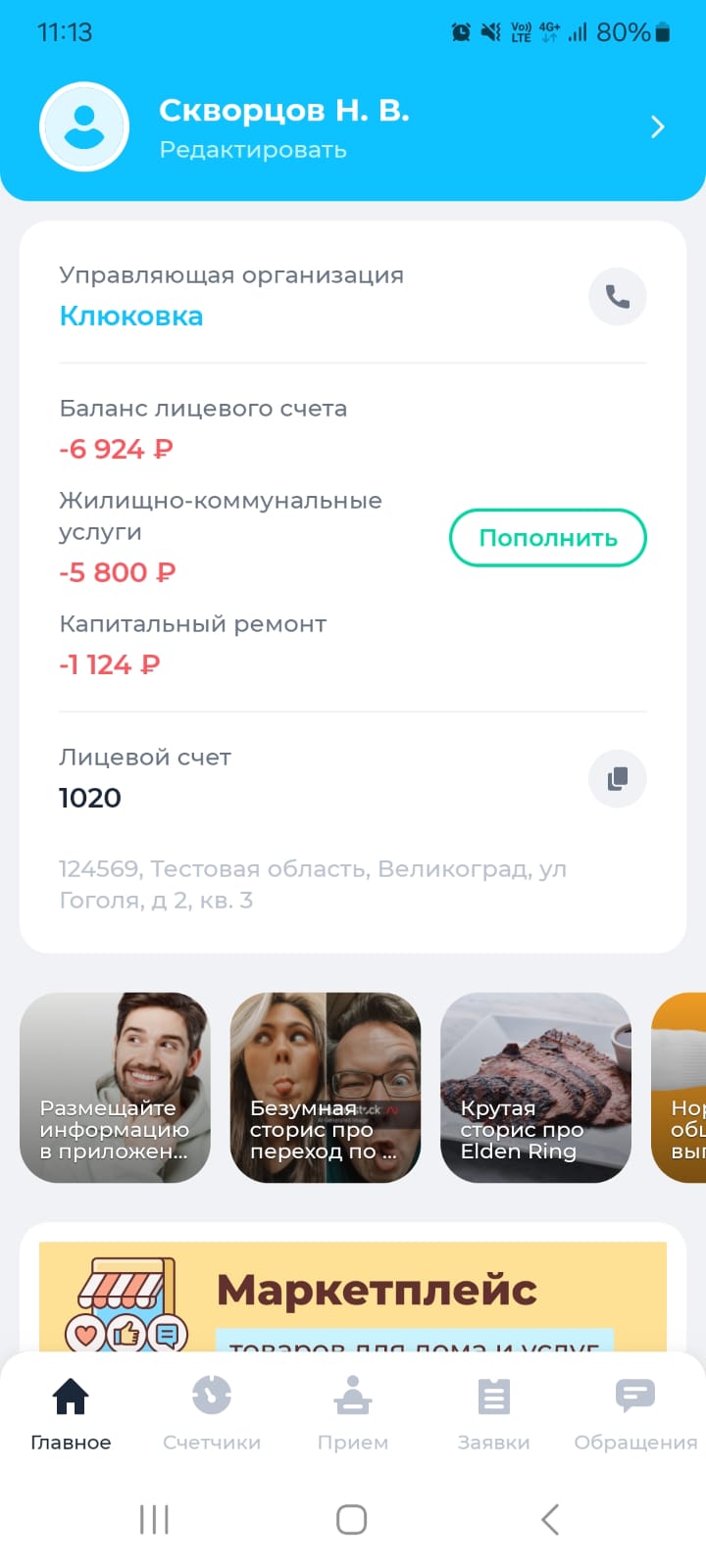Call the managing organization via the phone icon
This screenshot has width=706, height=1568.
pyautogui.click(x=617, y=296)
